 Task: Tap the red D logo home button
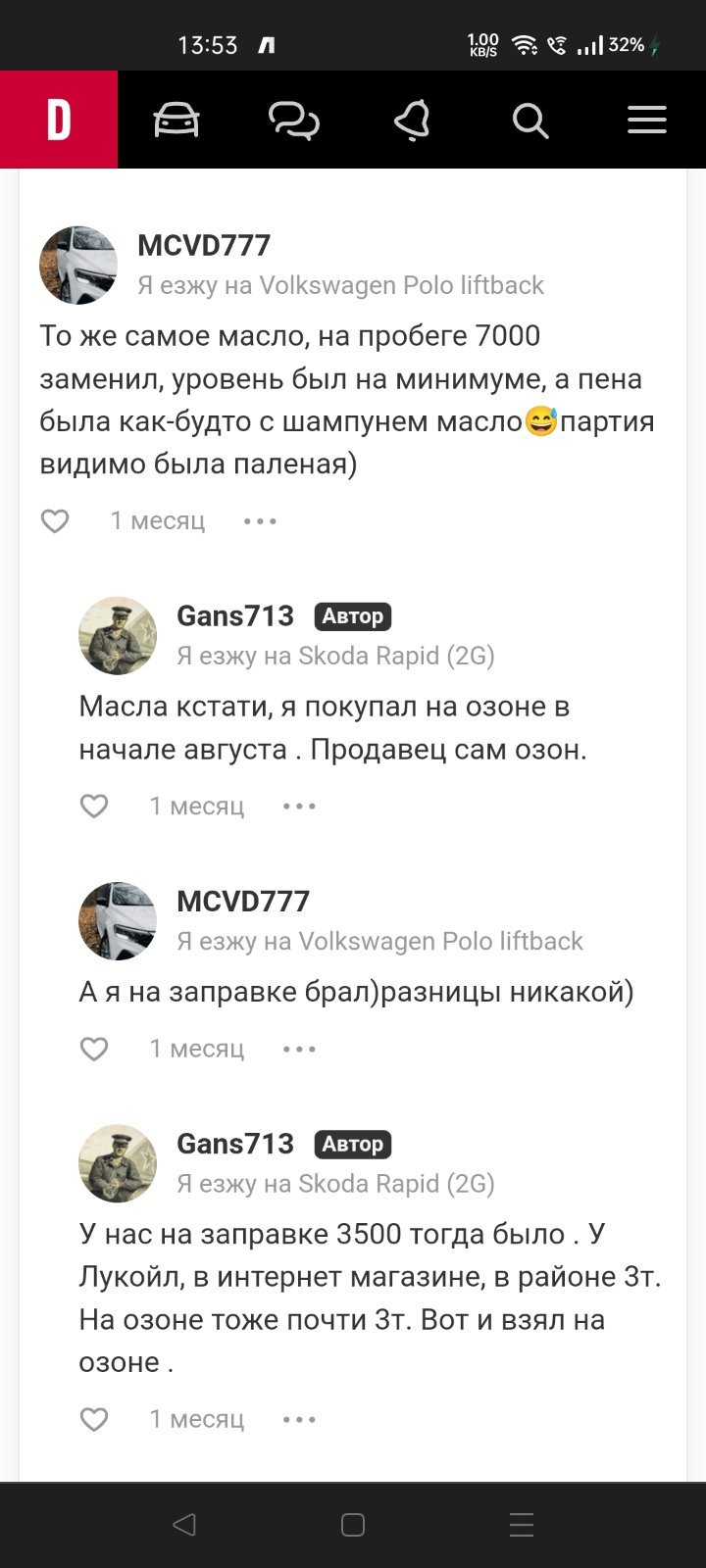tap(59, 120)
